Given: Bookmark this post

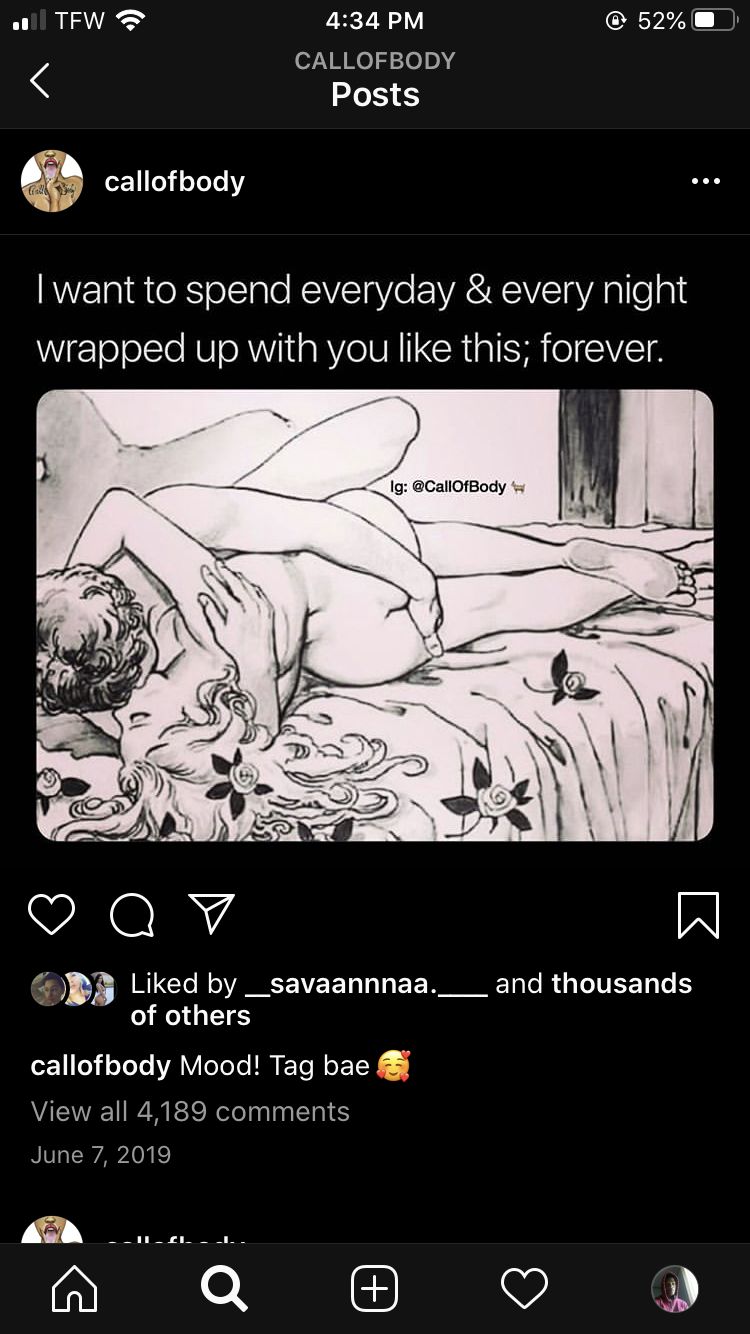Looking at the screenshot, I should [x=698, y=914].
